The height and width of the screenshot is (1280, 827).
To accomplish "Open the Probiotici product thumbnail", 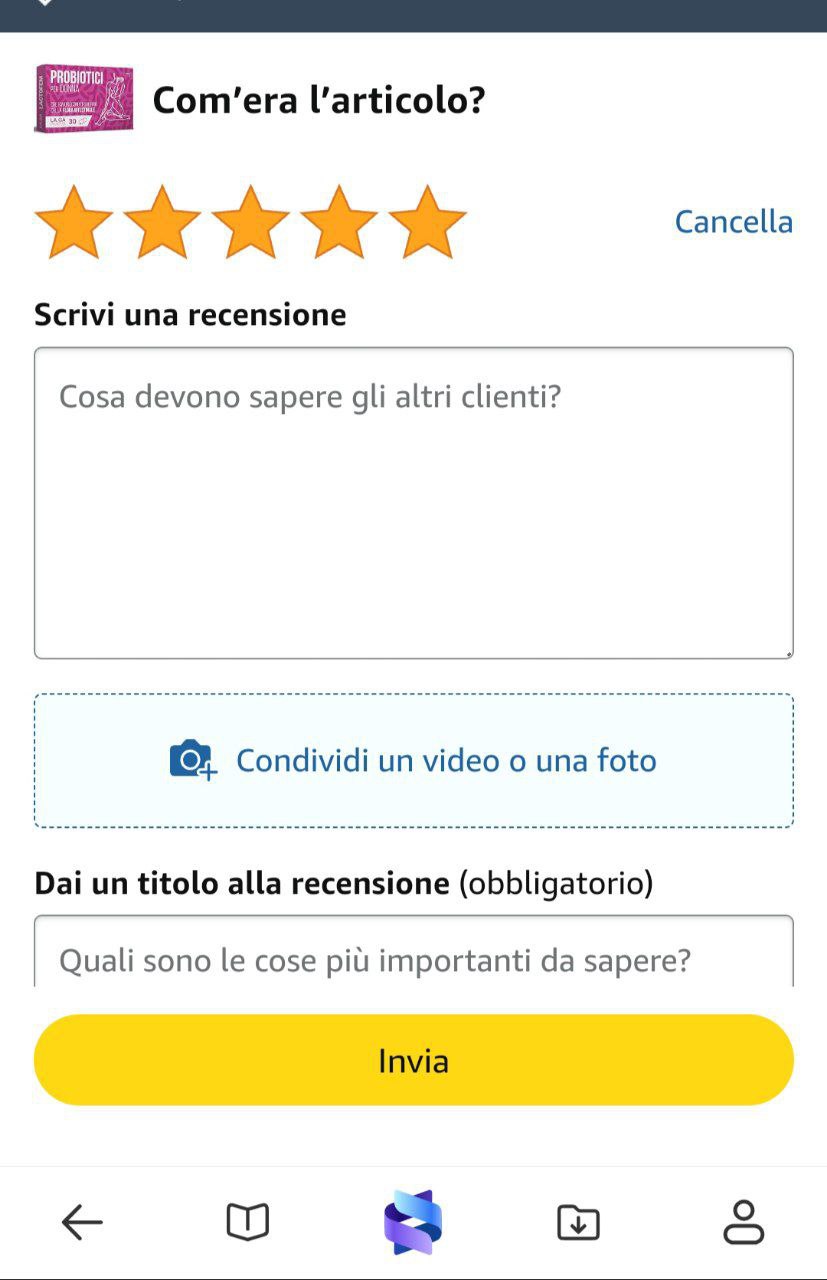I will click(84, 99).
